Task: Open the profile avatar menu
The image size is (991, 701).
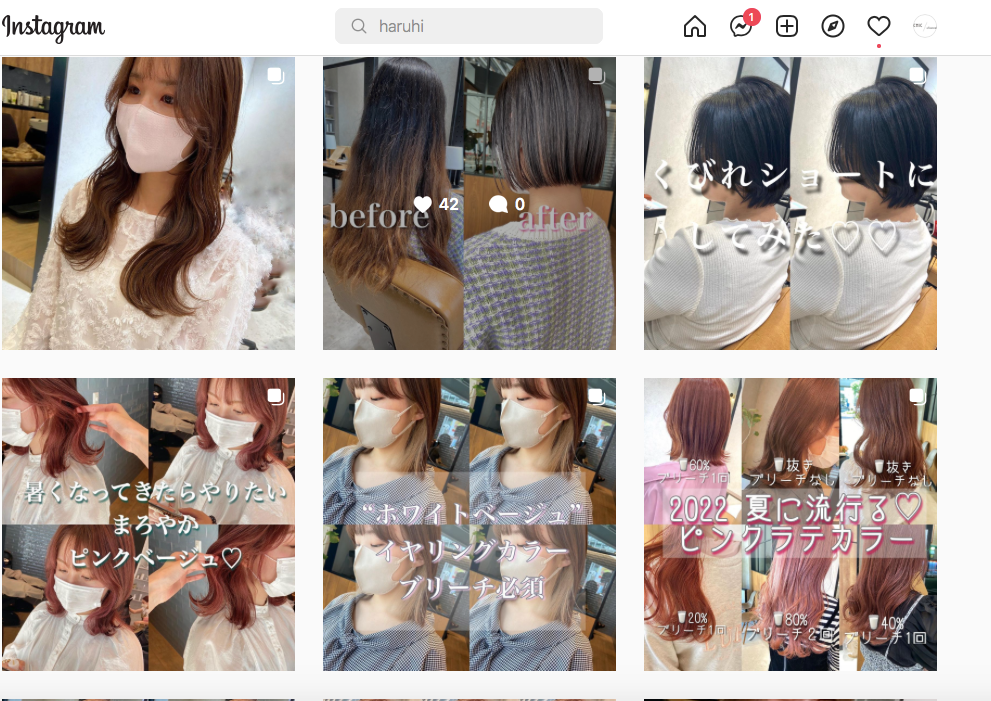Action: tap(925, 27)
